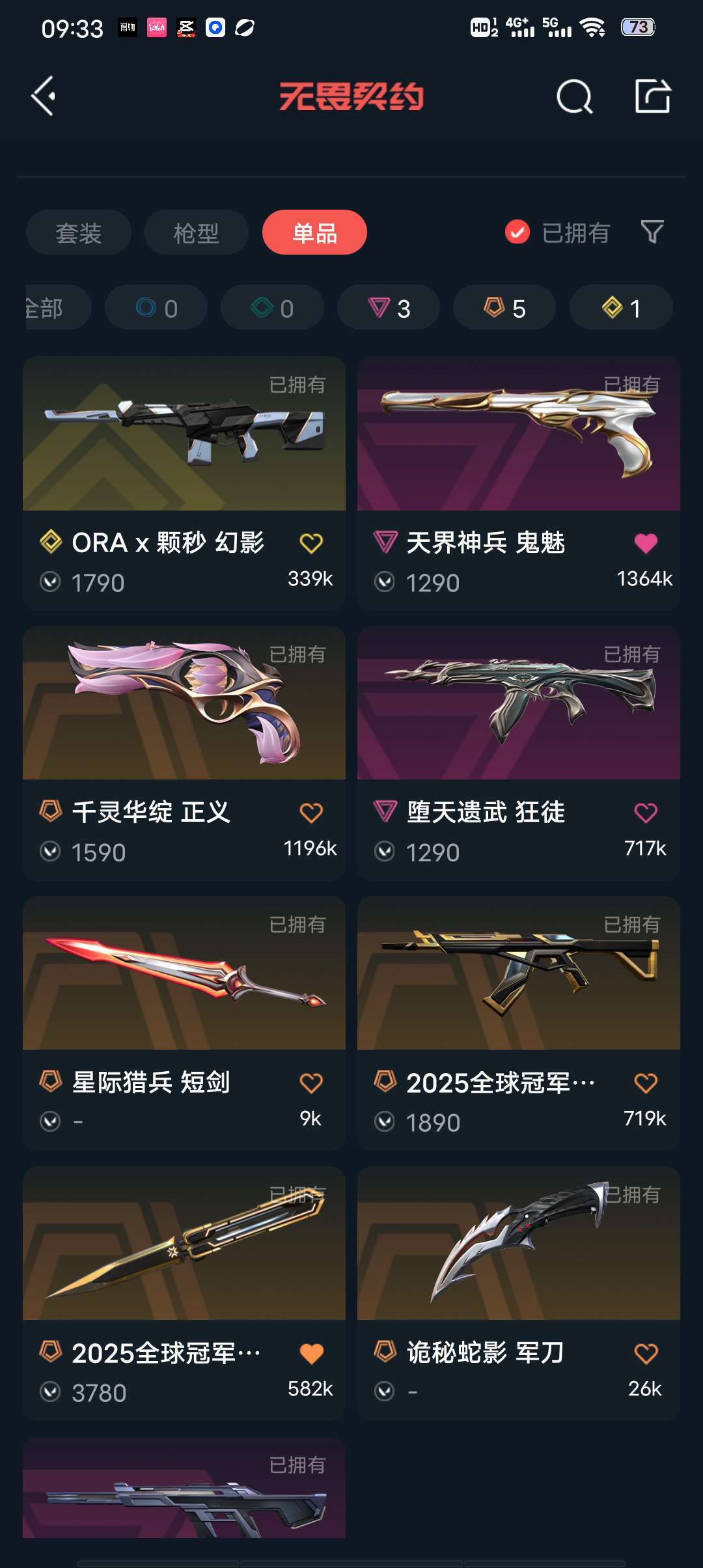
Task: Tap the blue rarity filter showing 0
Action: (156, 307)
